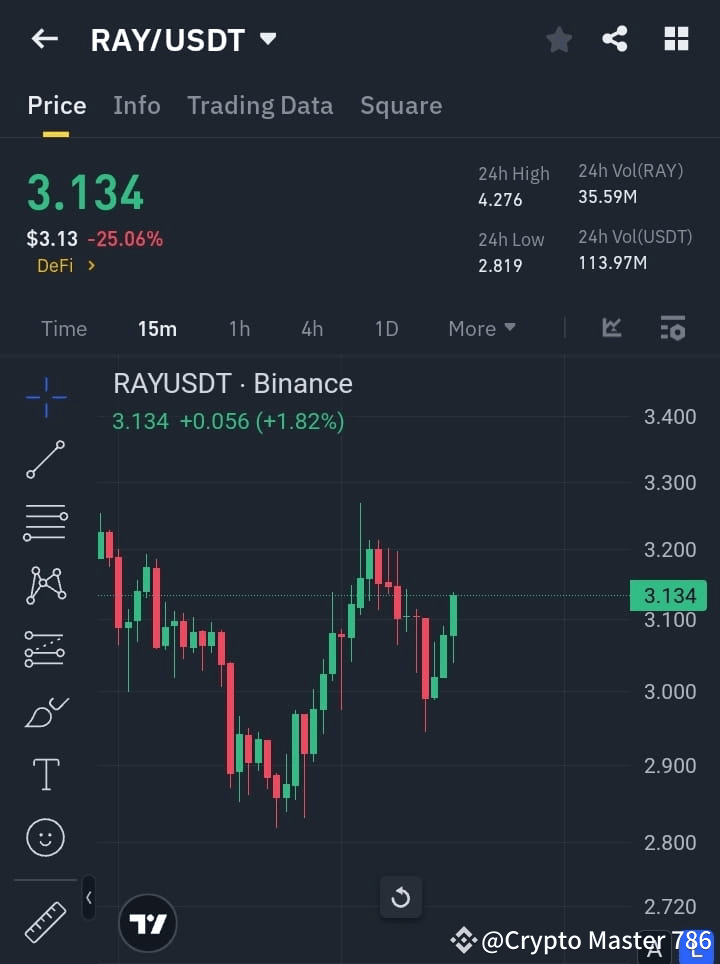720x964 pixels.
Task: Open the Square tab
Action: click(x=401, y=105)
